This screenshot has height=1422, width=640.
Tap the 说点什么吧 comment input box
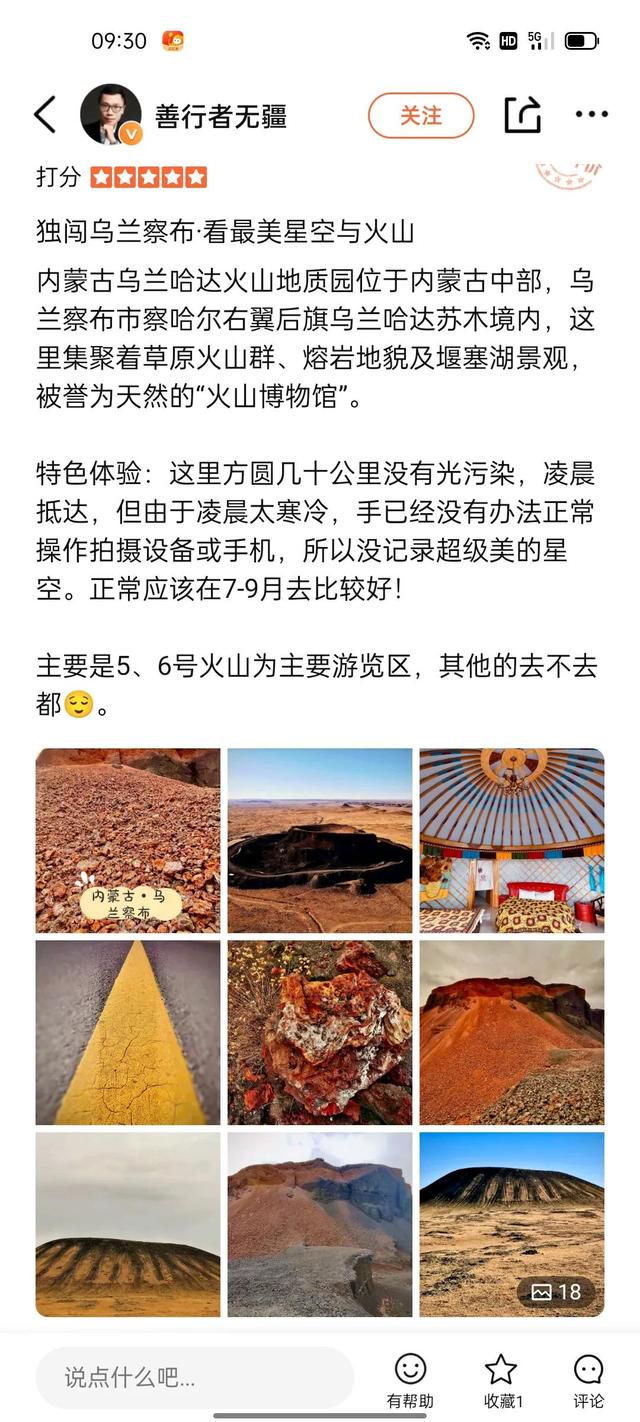point(195,1377)
